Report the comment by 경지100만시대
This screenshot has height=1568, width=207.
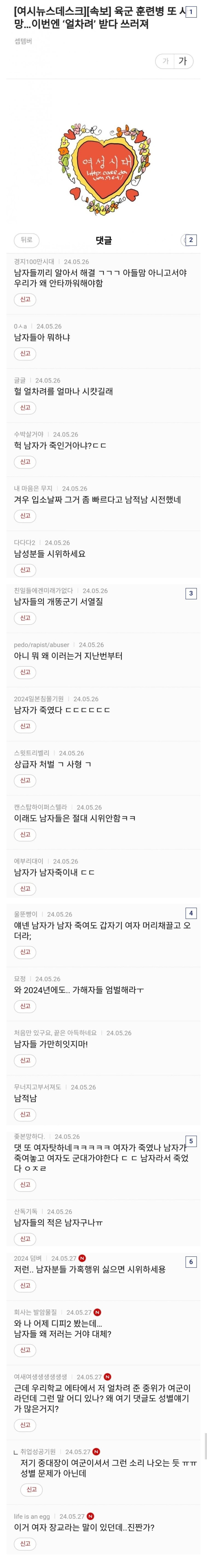point(25,300)
